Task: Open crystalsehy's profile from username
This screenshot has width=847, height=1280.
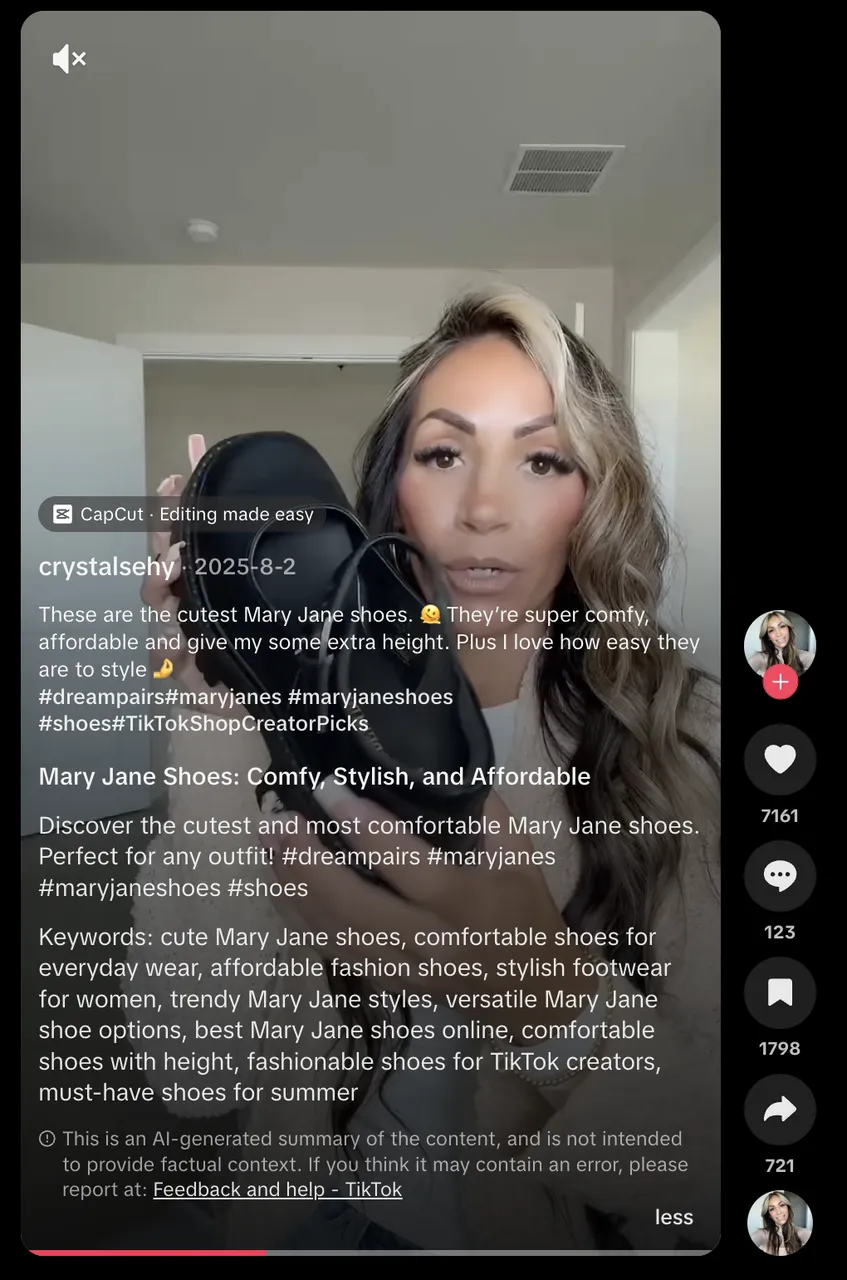Action: (106, 567)
